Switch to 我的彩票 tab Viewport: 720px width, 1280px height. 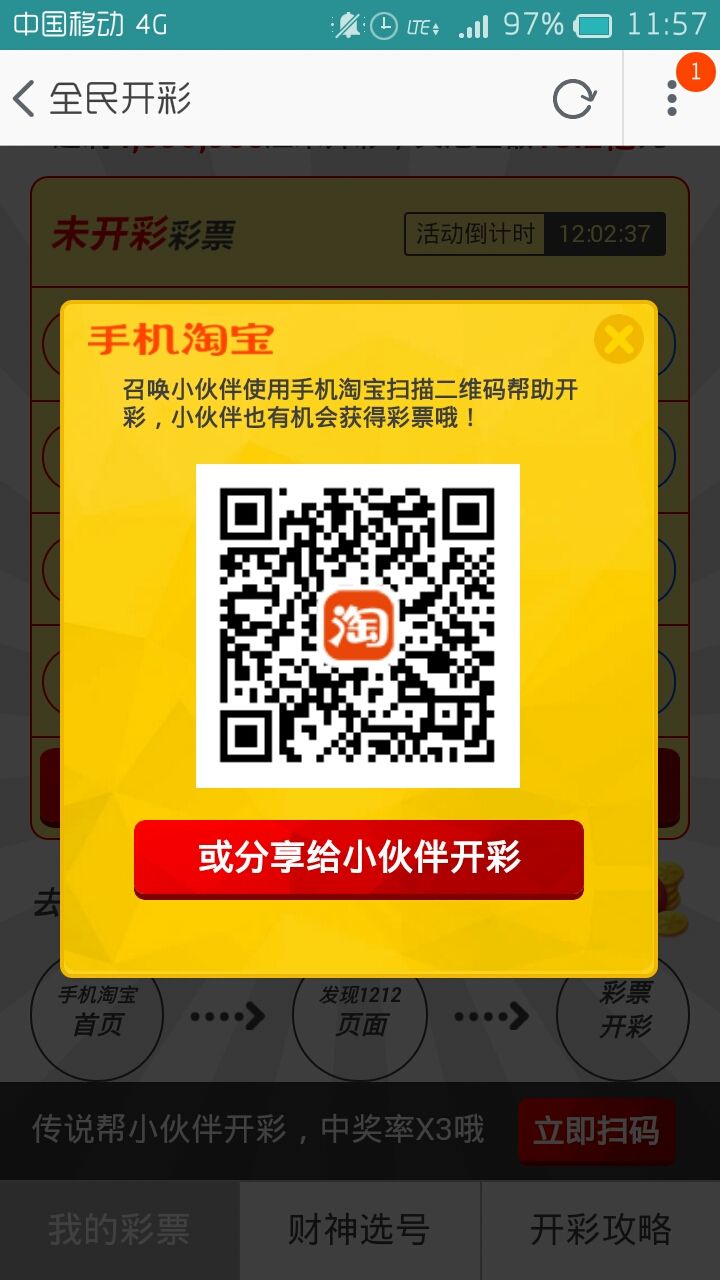click(119, 1230)
